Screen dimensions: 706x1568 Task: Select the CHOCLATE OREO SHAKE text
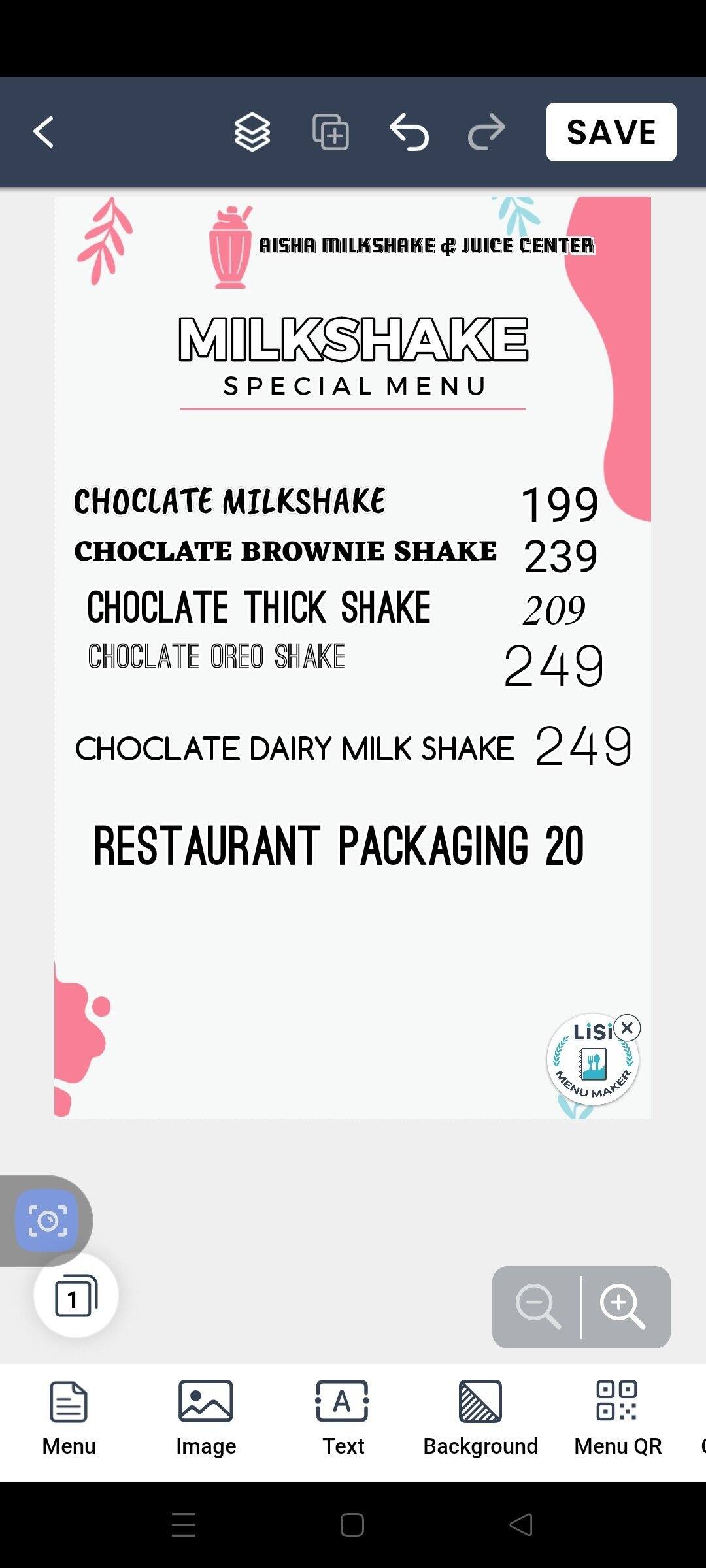point(216,655)
